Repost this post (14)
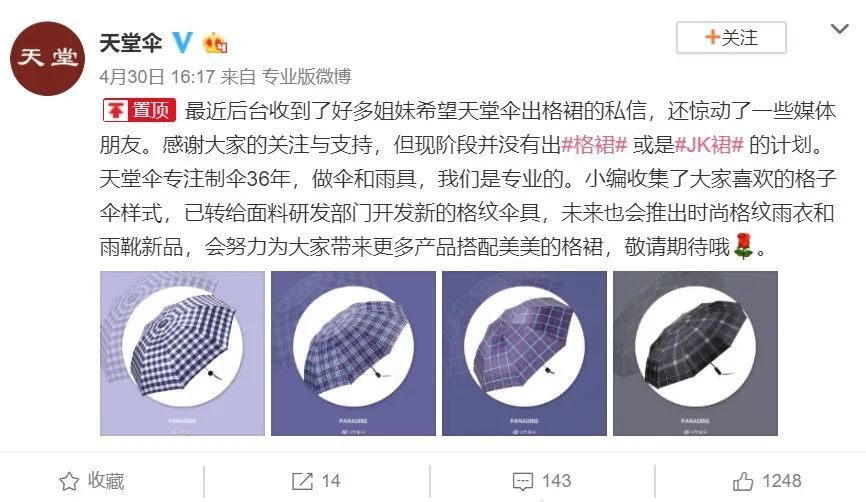The height and width of the screenshot is (502, 866). click(315, 481)
